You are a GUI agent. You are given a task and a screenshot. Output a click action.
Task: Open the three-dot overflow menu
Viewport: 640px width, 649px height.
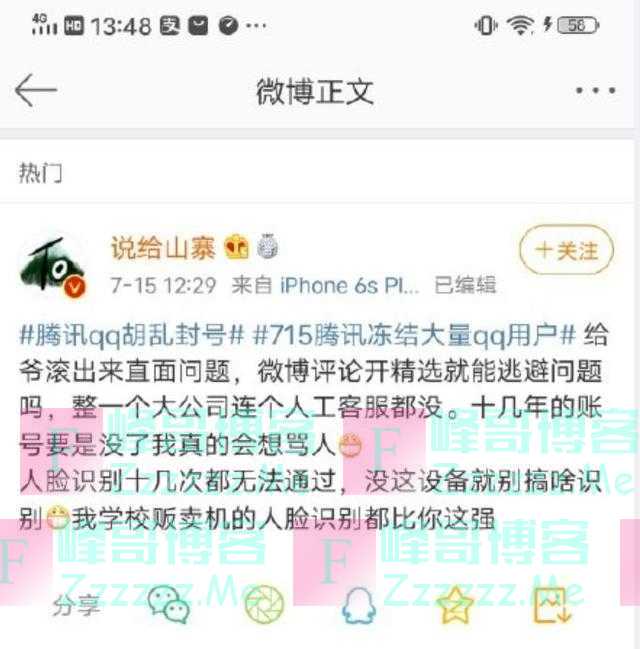[x=595, y=91]
